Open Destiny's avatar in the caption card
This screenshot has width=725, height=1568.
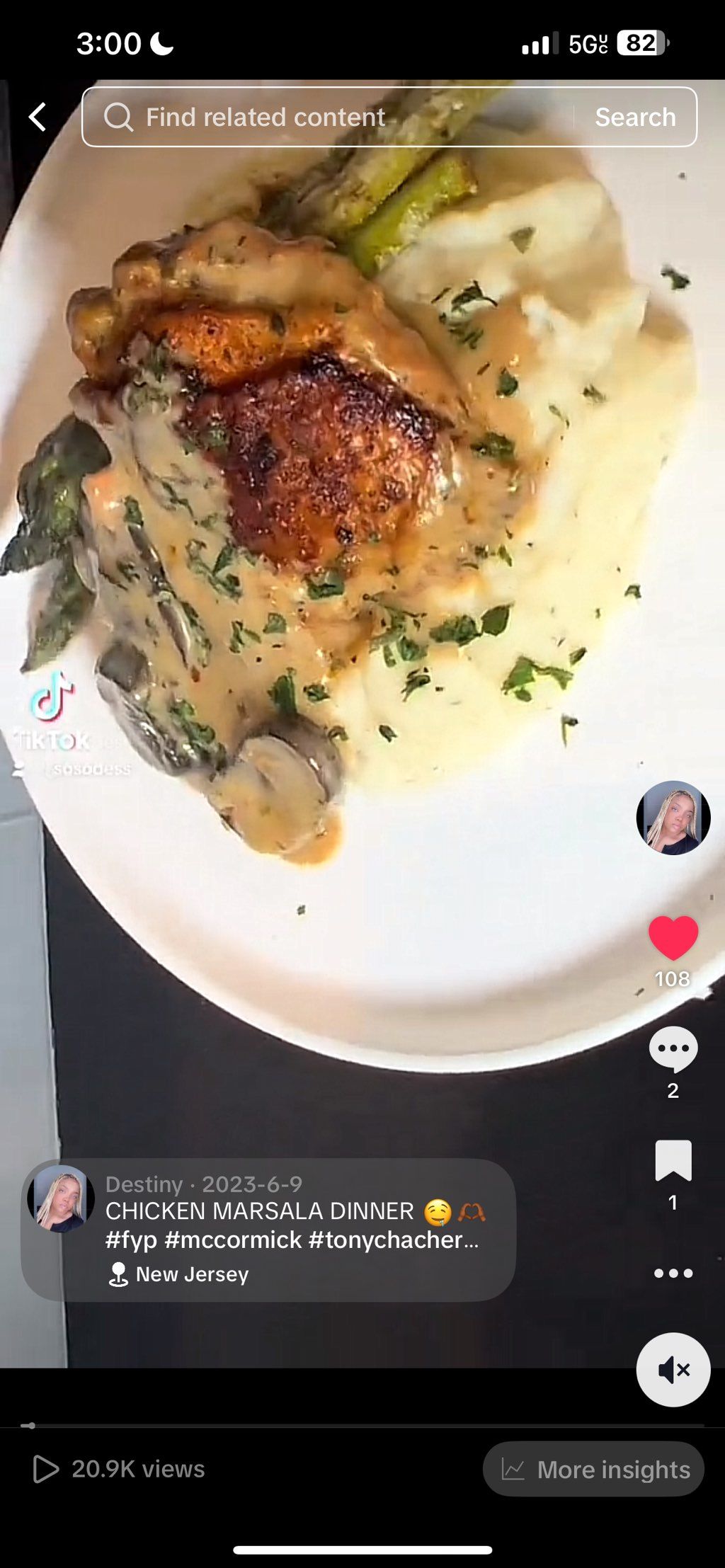point(61,1198)
